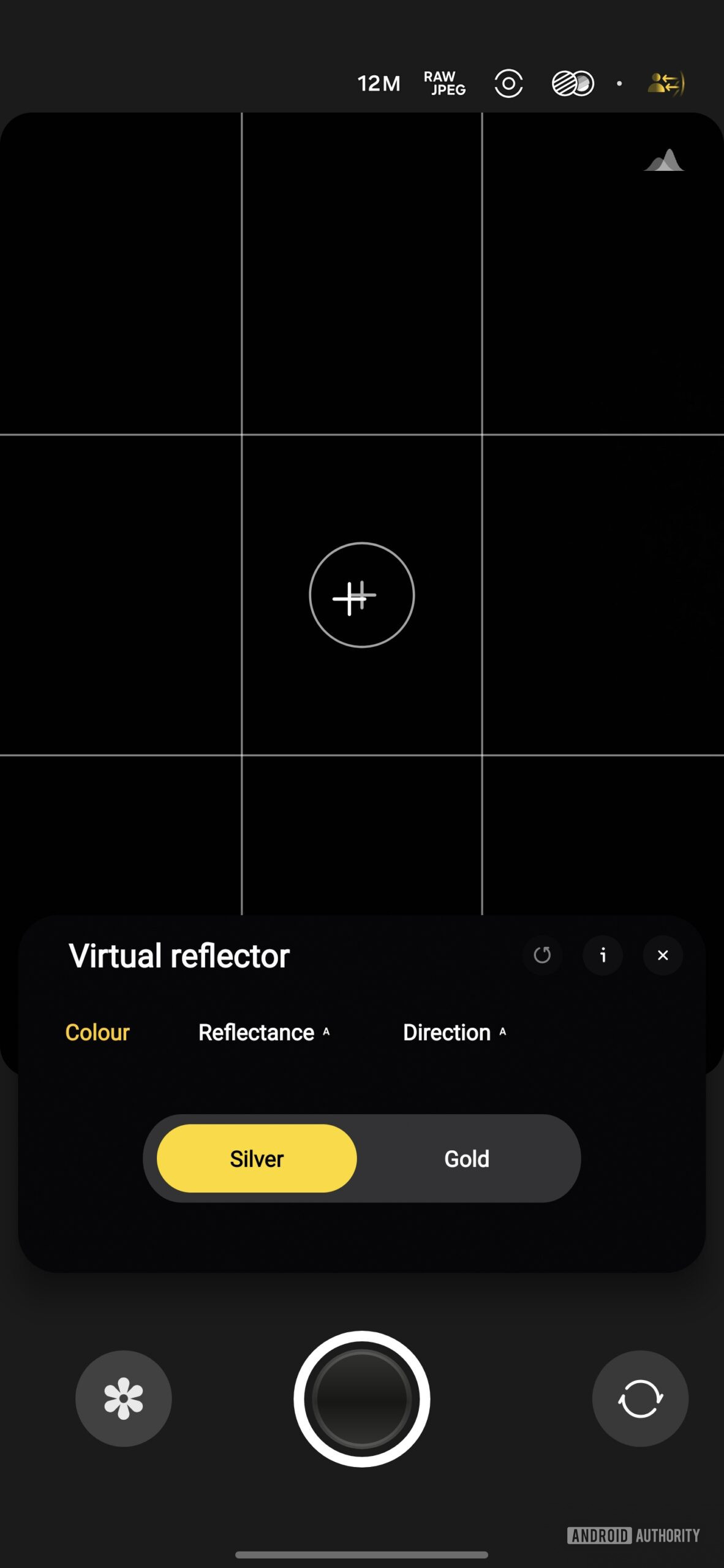Open the 12M resolution selector
The height and width of the screenshot is (1568, 724).
pos(379,83)
